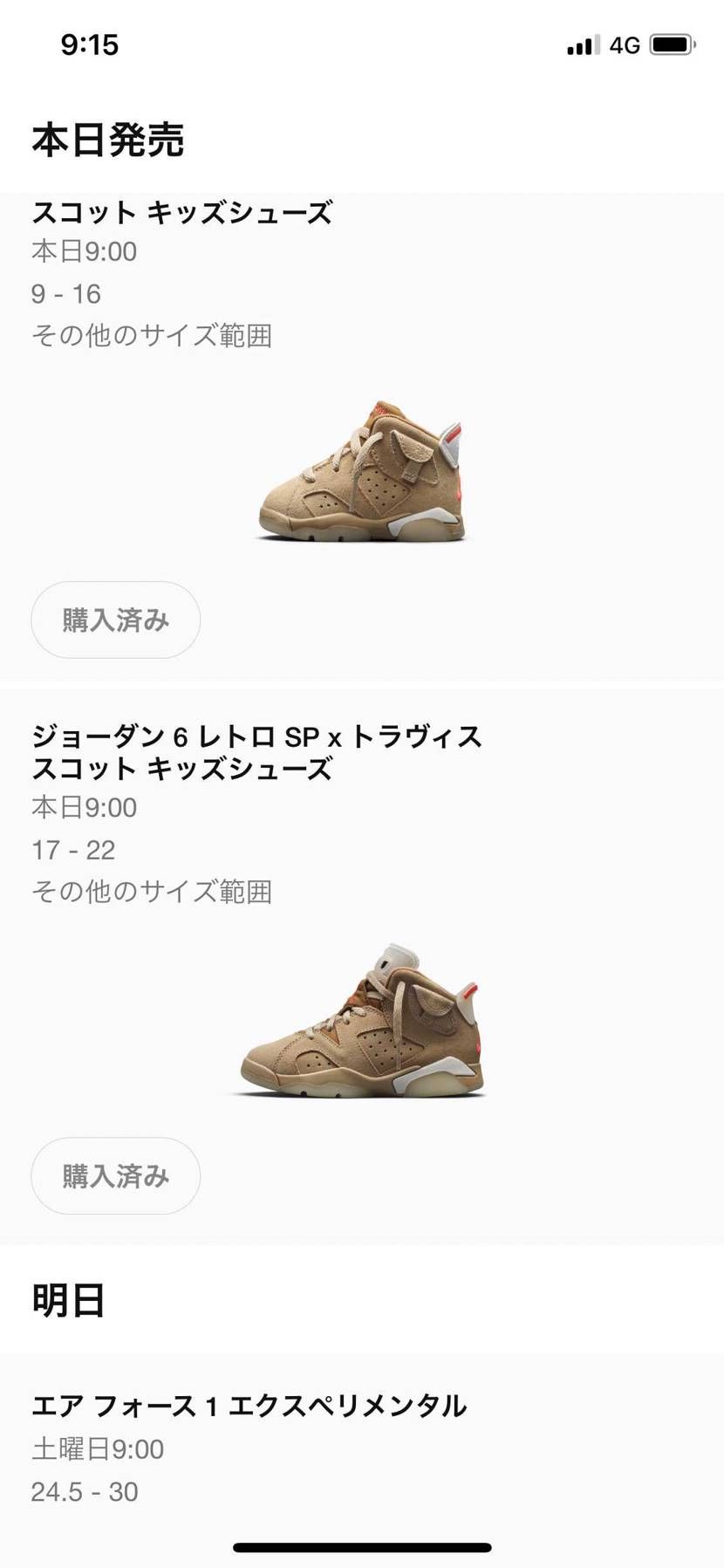Select the 明日 section header

click(65, 1302)
